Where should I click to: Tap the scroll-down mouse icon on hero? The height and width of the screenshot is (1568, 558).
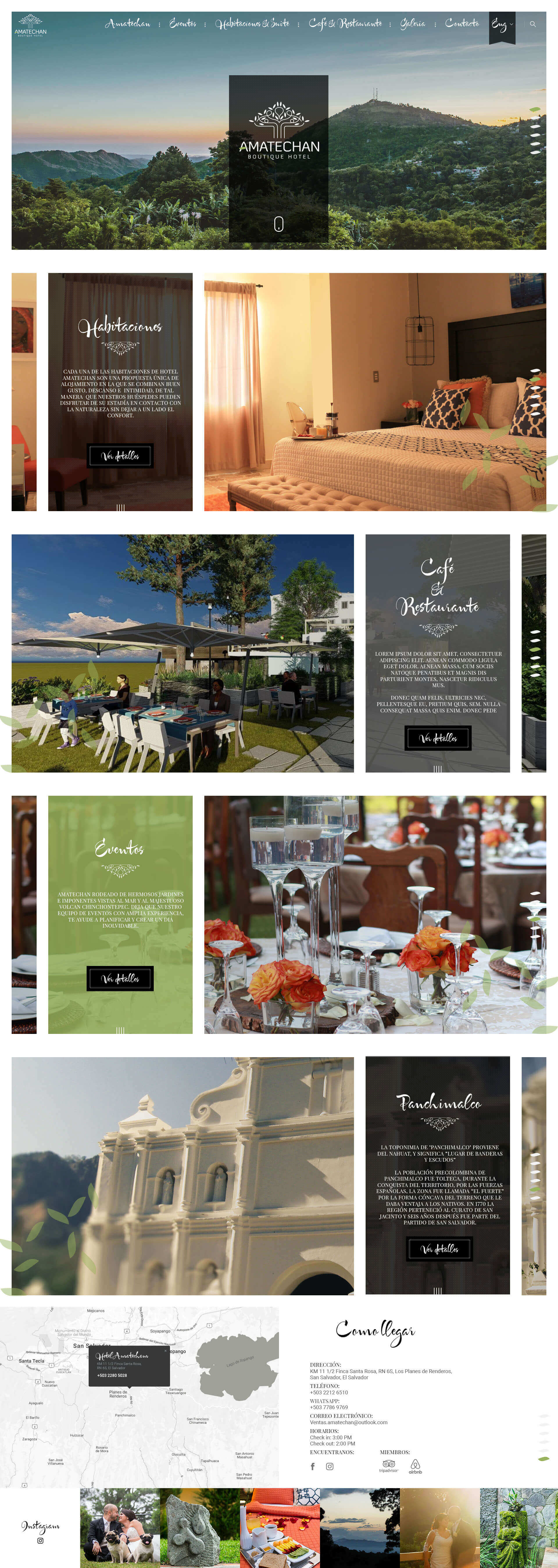point(278,224)
